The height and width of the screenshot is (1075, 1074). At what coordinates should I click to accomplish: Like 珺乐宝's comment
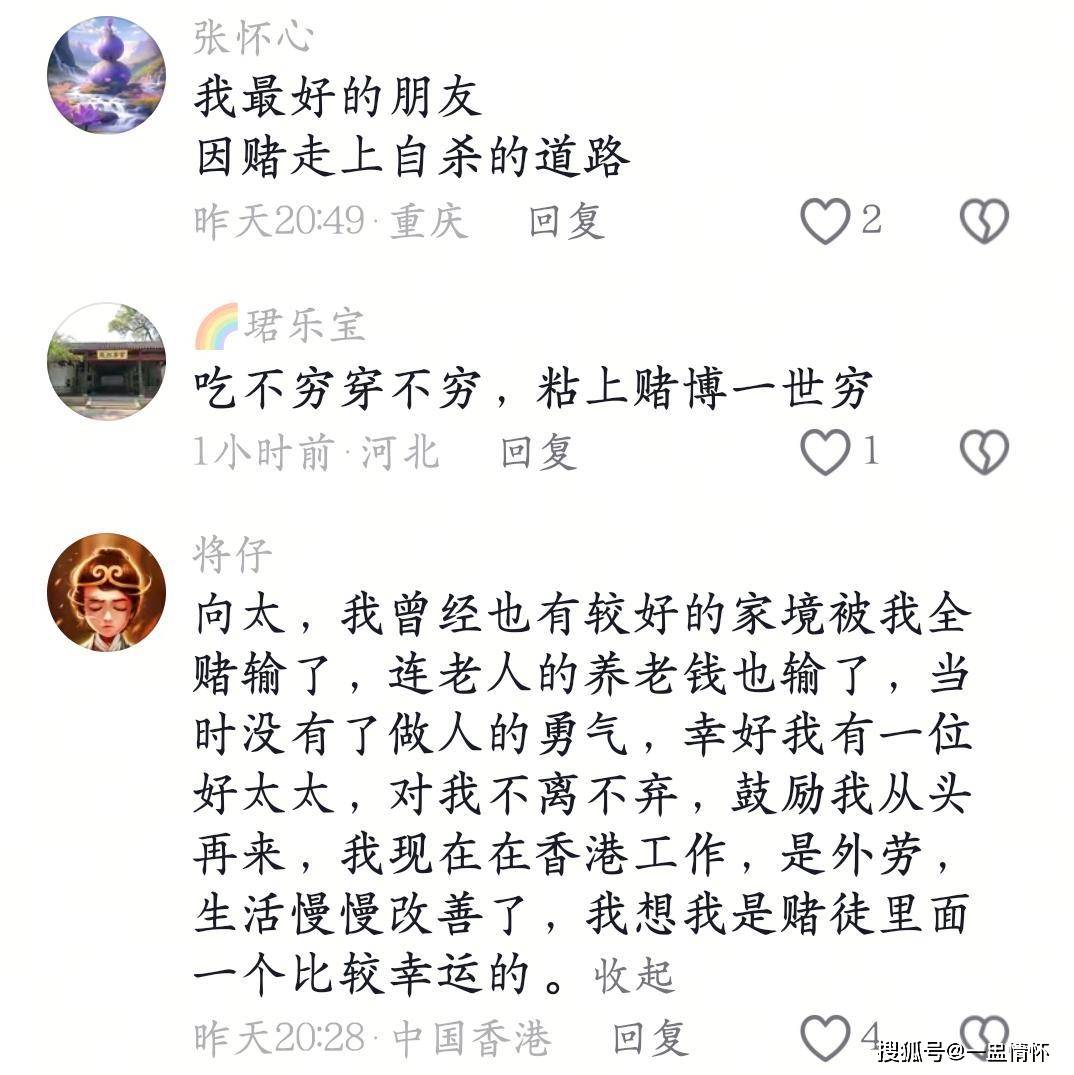click(x=825, y=453)
